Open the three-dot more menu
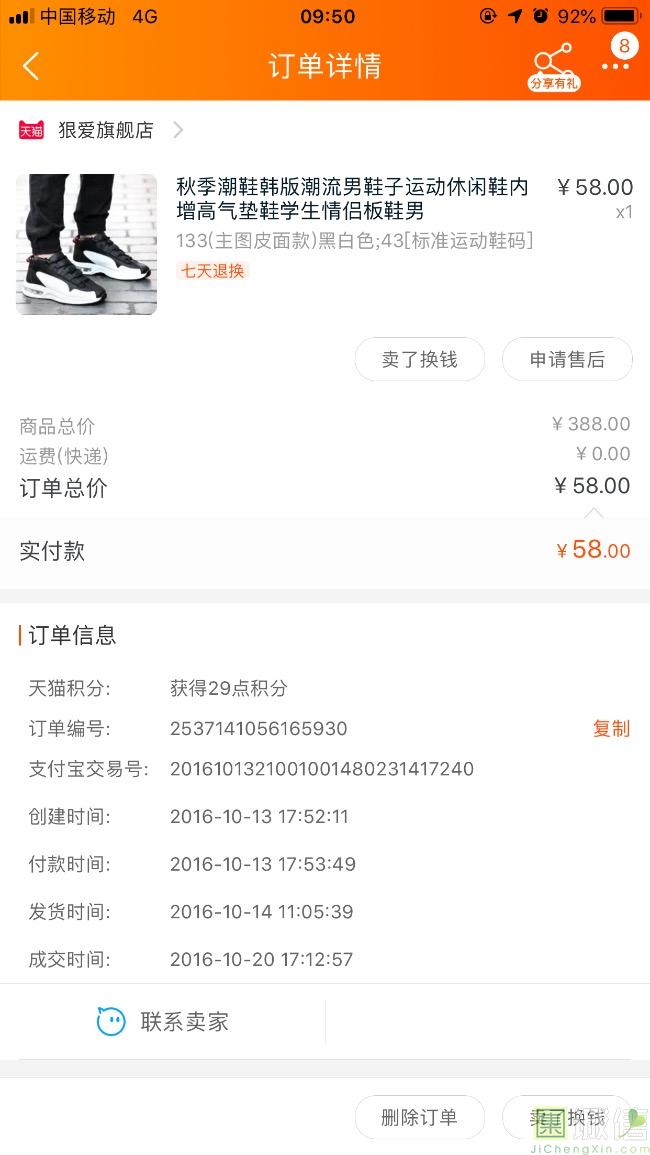 point(616,66)
